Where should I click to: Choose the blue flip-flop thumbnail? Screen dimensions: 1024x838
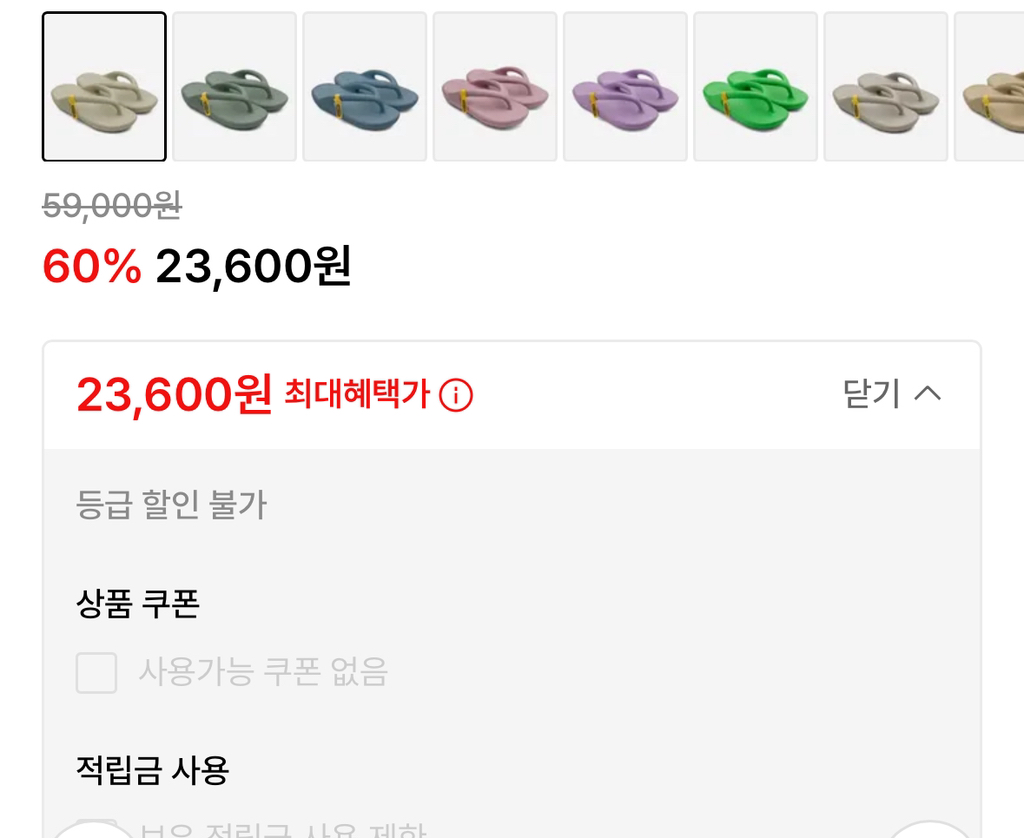pyautogui.click(x=364, y=86)
